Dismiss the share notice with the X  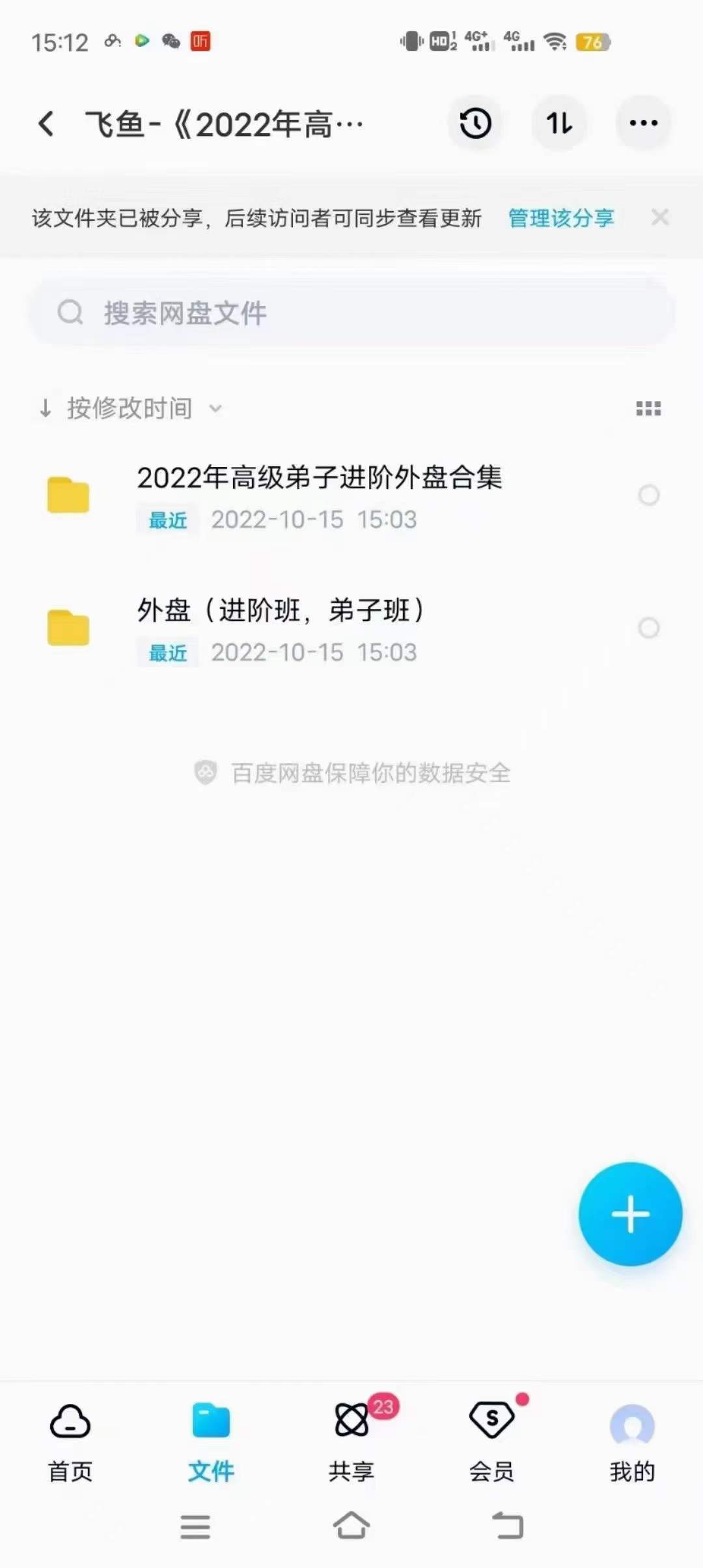click(x=661, y=217)
